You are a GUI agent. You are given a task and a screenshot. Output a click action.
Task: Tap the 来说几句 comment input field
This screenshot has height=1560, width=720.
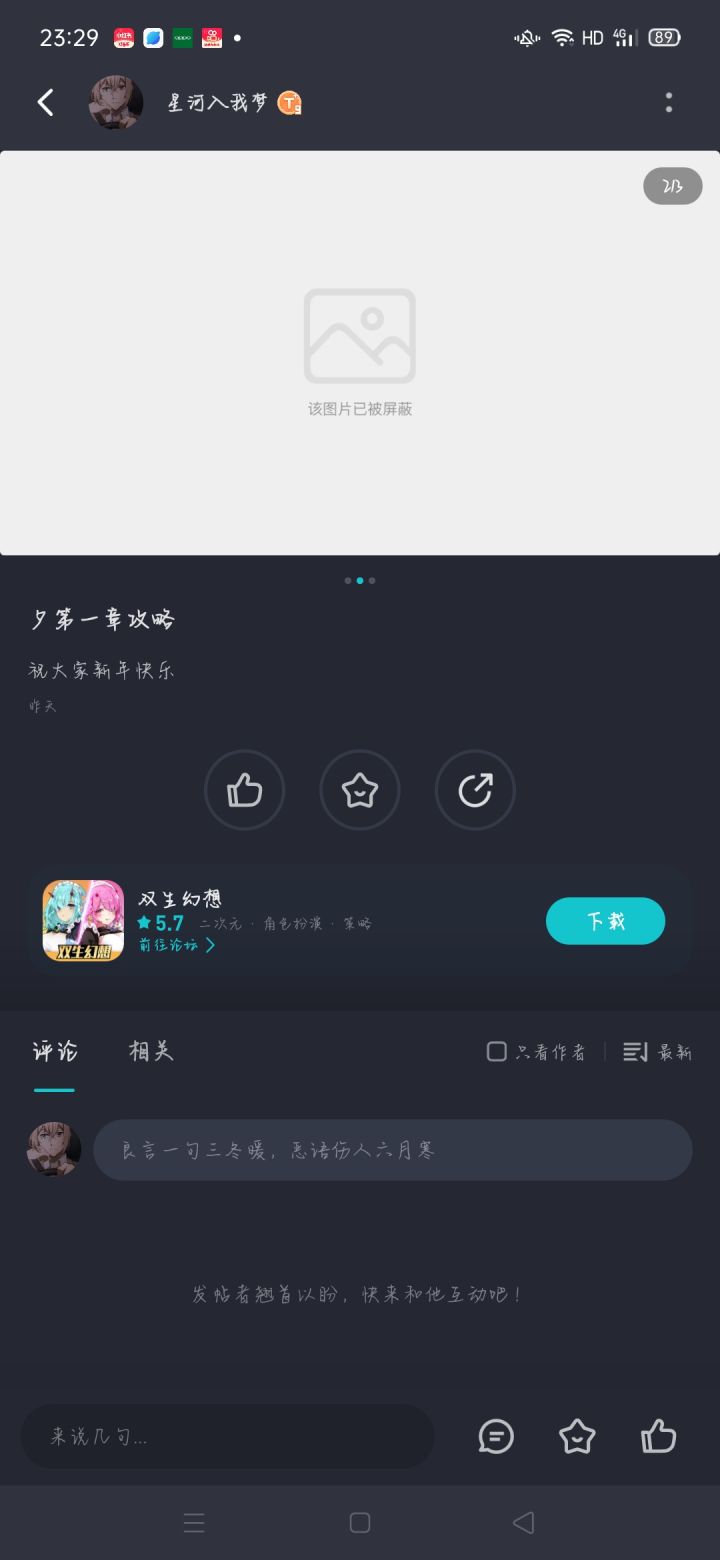coord(227,1437)
